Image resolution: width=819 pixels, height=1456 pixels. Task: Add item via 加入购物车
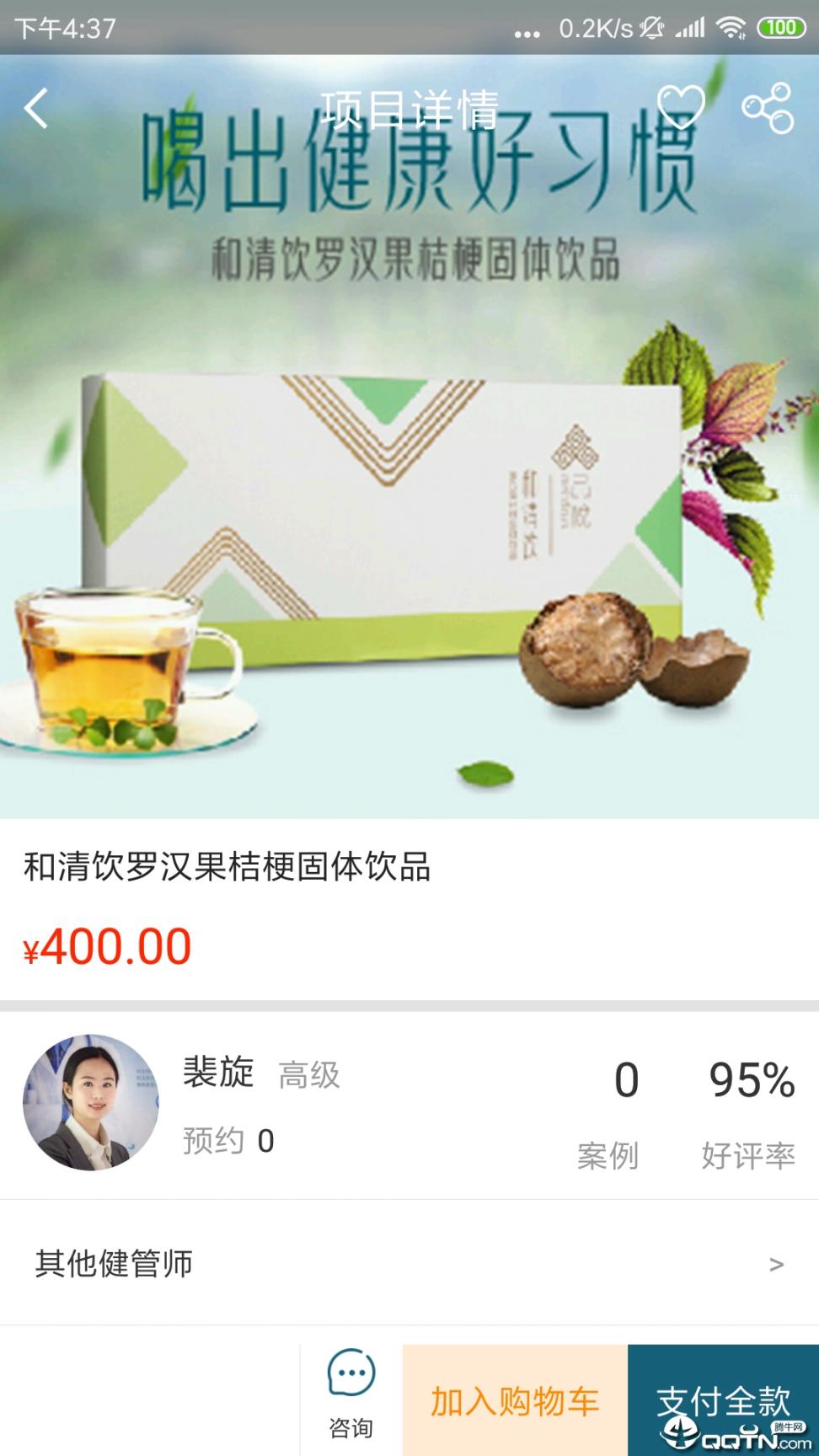515,1400
